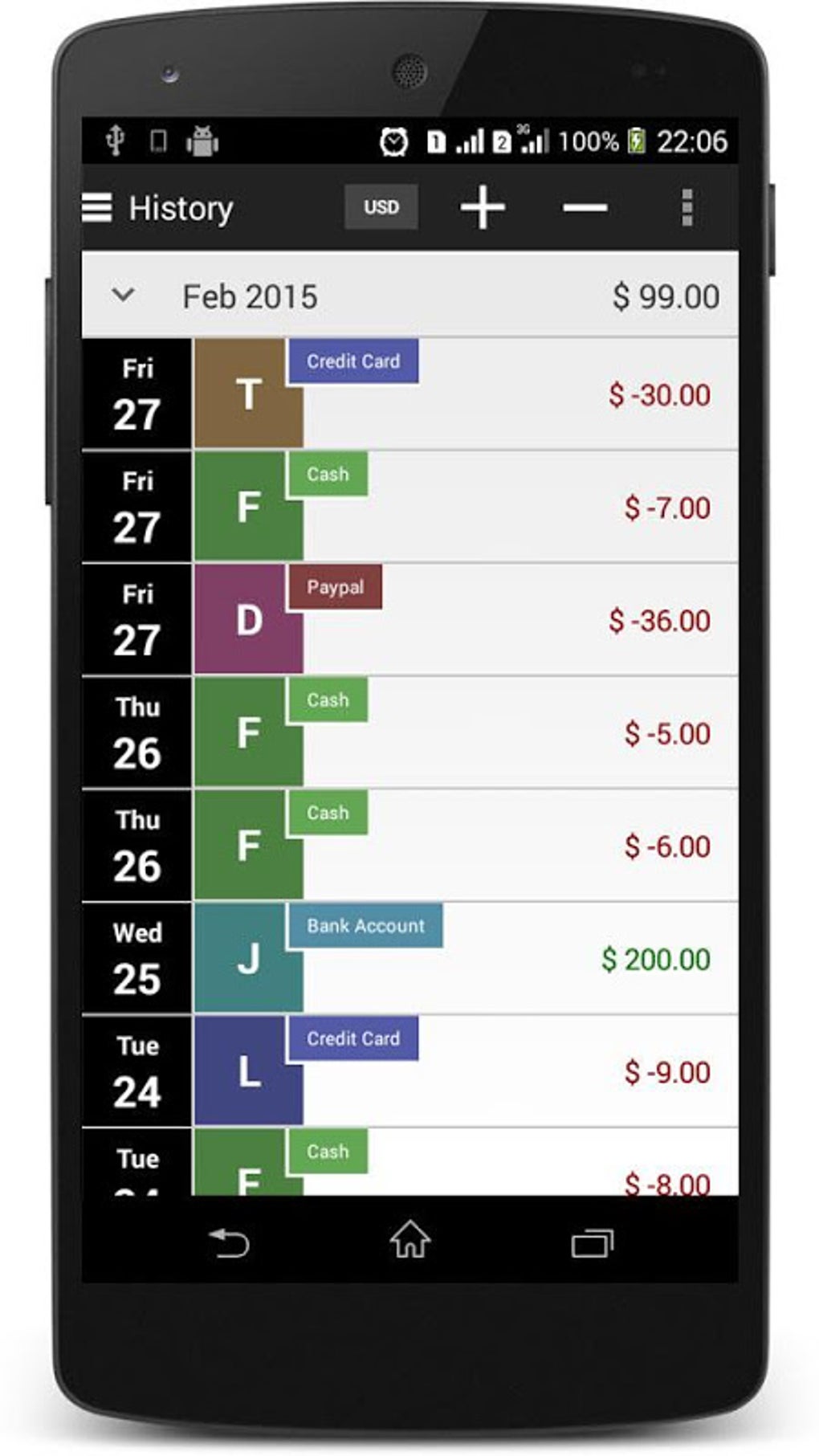Viewport: 819px width, 1456px height.
Task: Select the $ 200.00 income entry
Action: coord(657,957)
